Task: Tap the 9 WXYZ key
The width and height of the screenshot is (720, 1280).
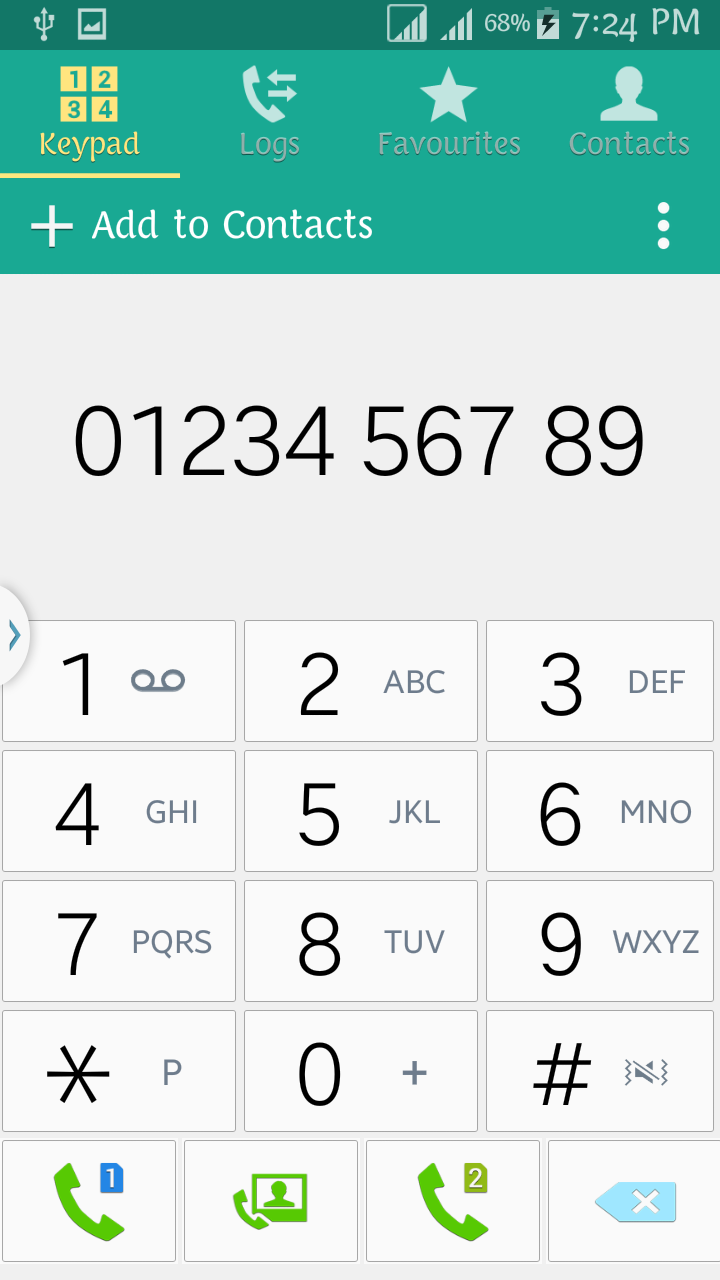Action: [600, 941]
